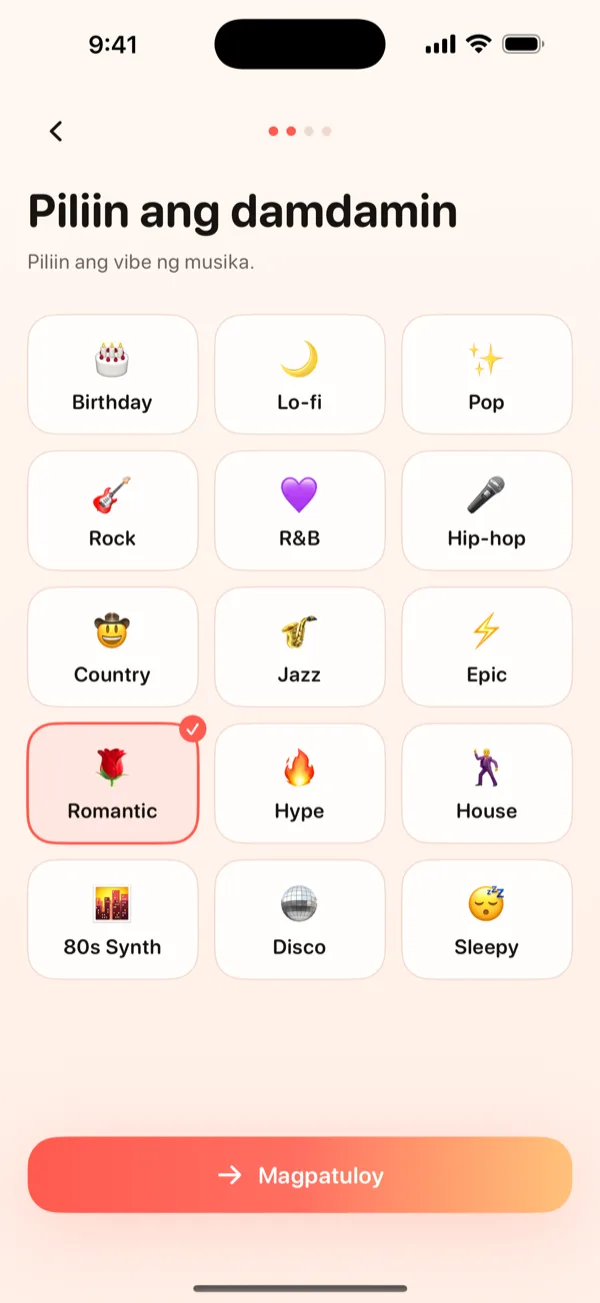Tap Magpatuloy to continue
The image size is (600, 1303).
tap(300, 1175)
